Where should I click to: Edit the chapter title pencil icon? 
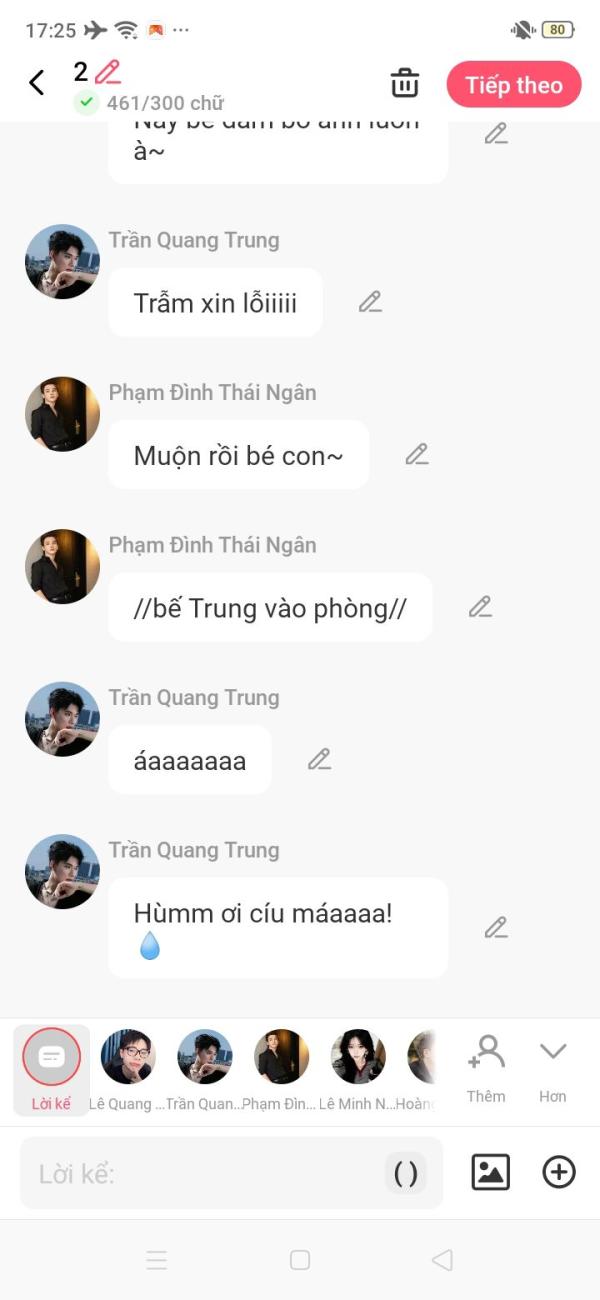pos(108,72)
